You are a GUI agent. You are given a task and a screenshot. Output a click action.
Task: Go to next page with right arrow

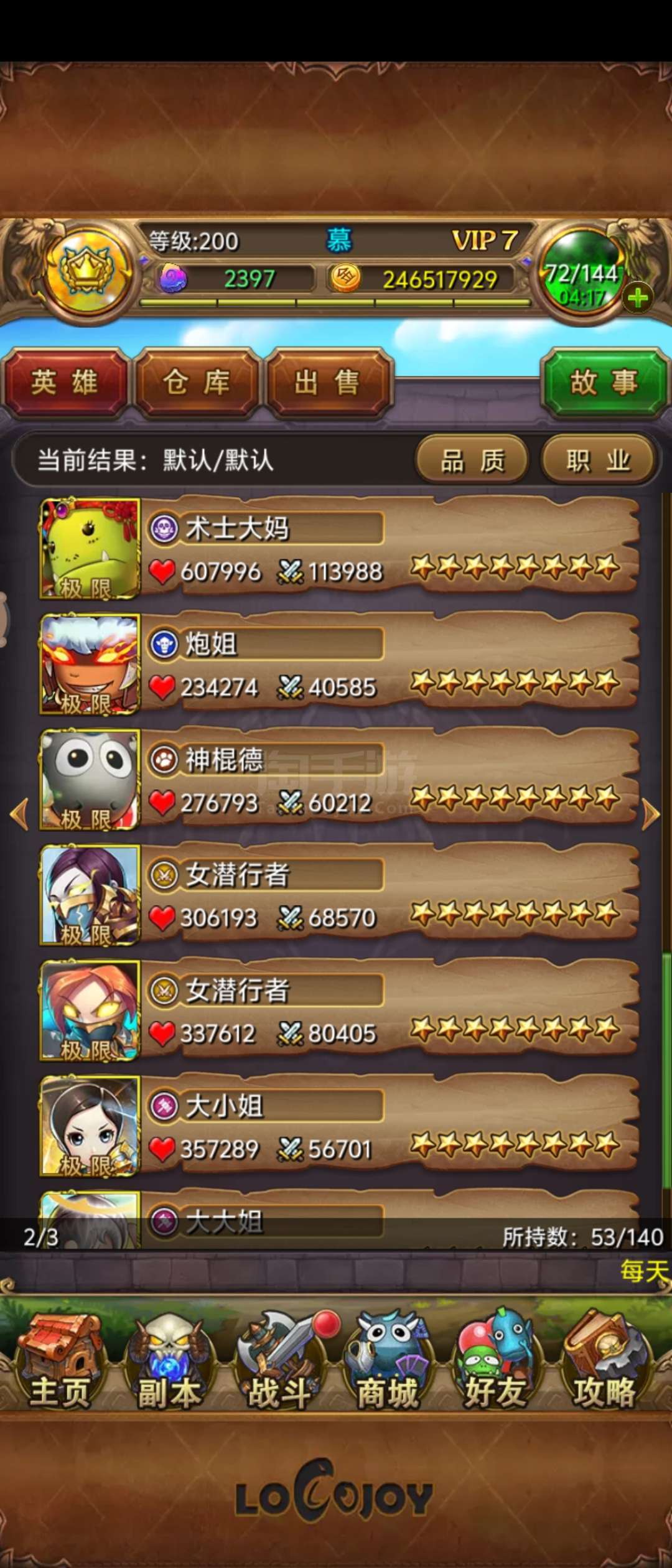pyautogui.click(x=651, y=813)
